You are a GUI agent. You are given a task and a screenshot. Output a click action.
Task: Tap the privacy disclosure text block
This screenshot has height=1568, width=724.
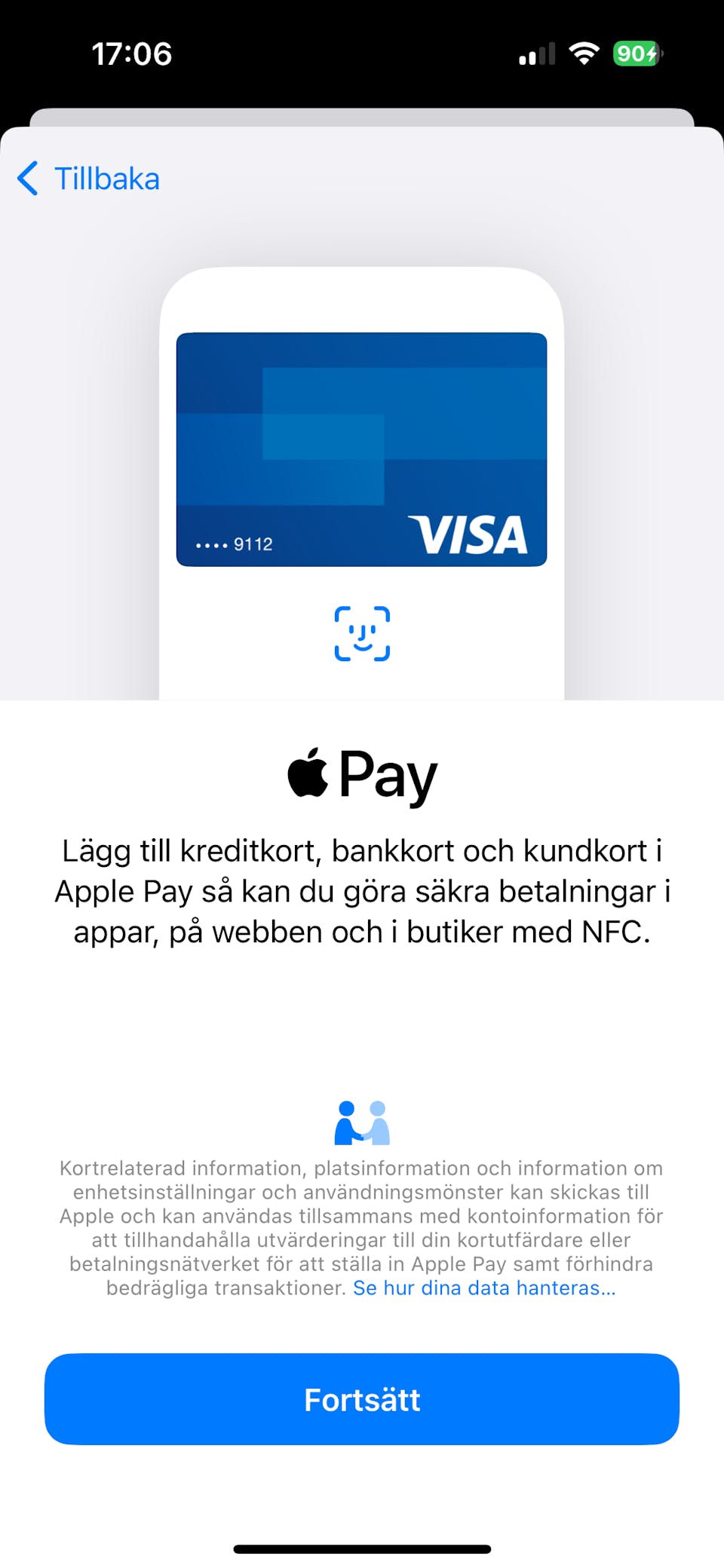point(362,1227)
